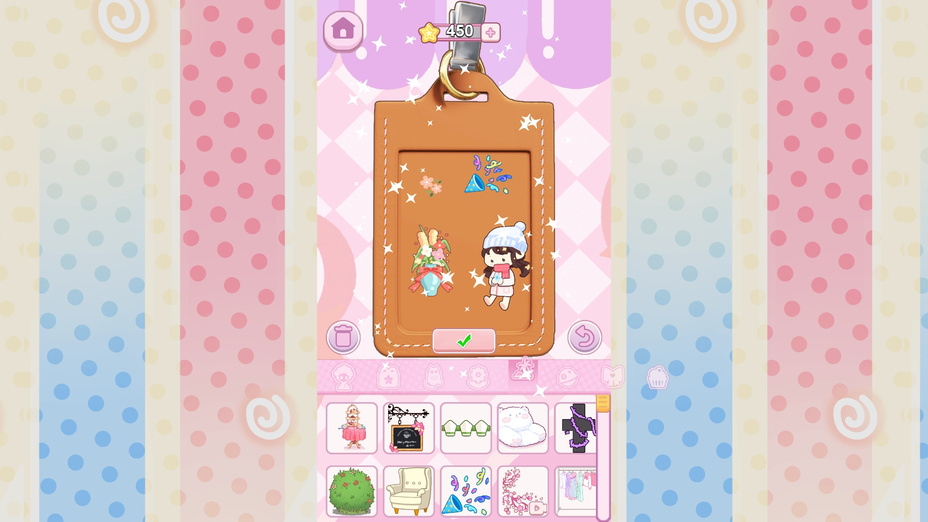Select the green flowering bush sticker
The image size is (928, 522).
[x=352, y=491]
